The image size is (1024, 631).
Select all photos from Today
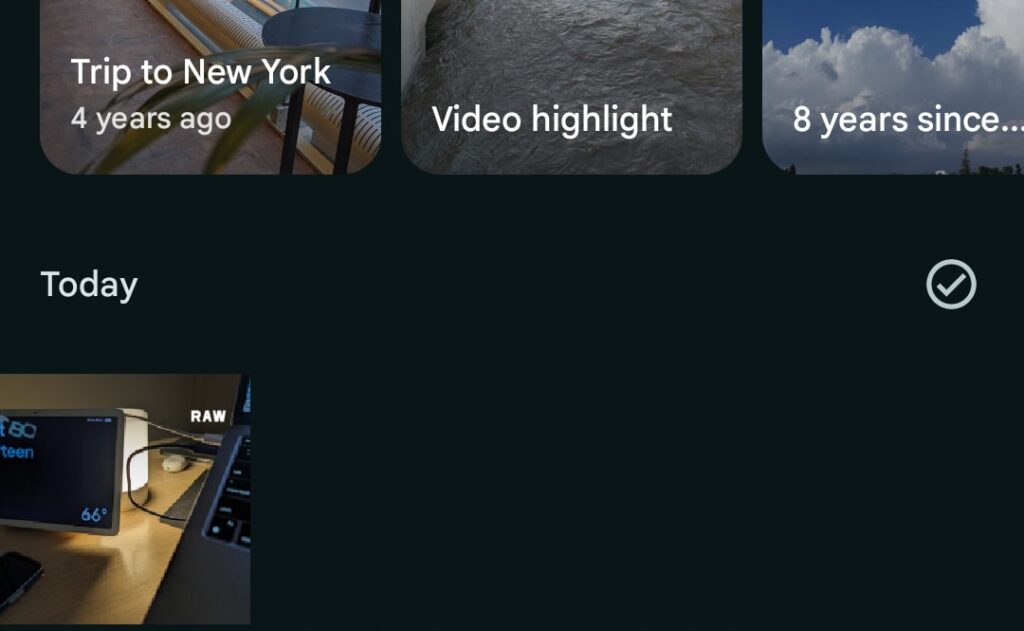click(x=951, y=285)
